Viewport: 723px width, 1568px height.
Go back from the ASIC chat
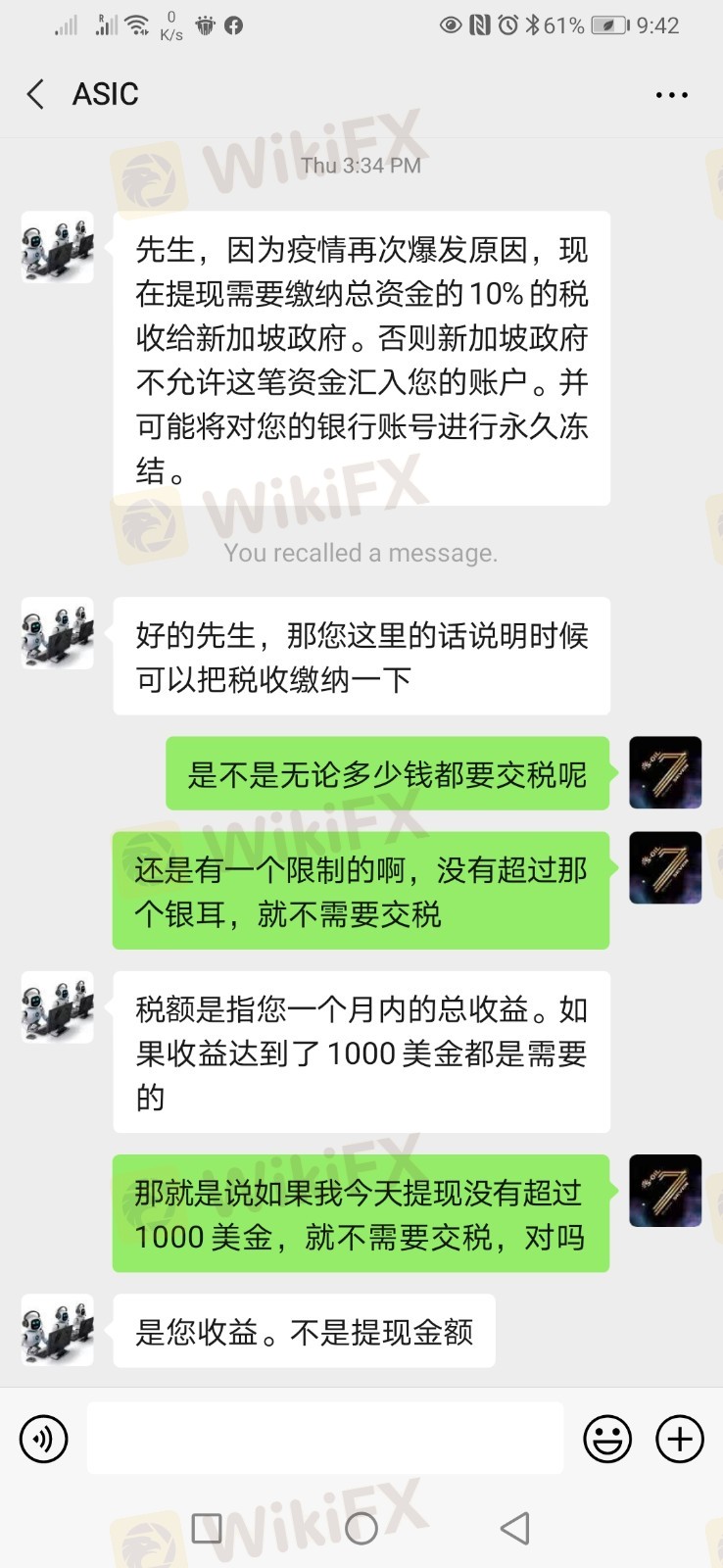[x=35, y=94]
